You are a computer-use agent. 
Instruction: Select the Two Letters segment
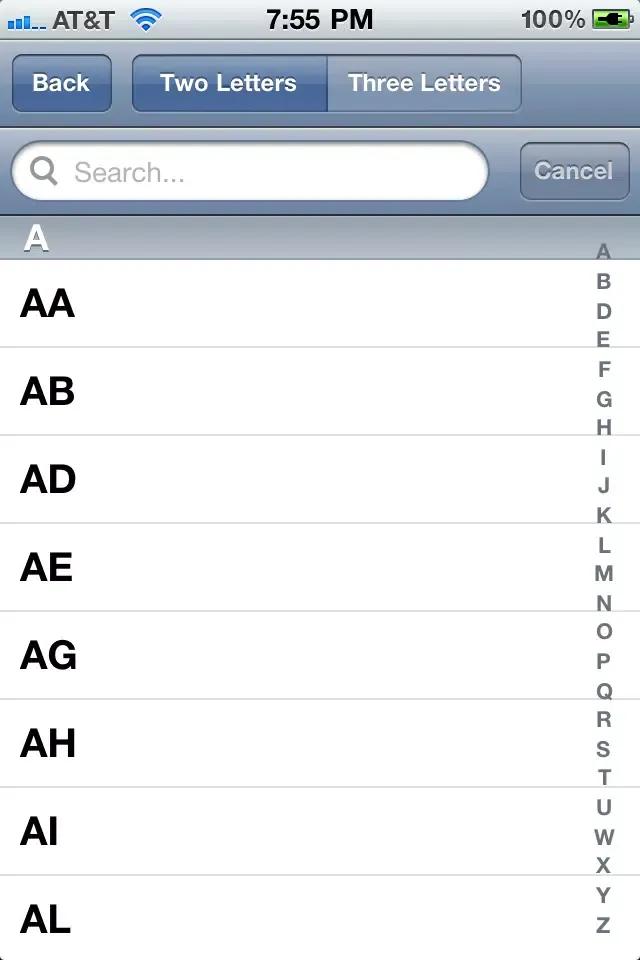(x=229, y=83)
